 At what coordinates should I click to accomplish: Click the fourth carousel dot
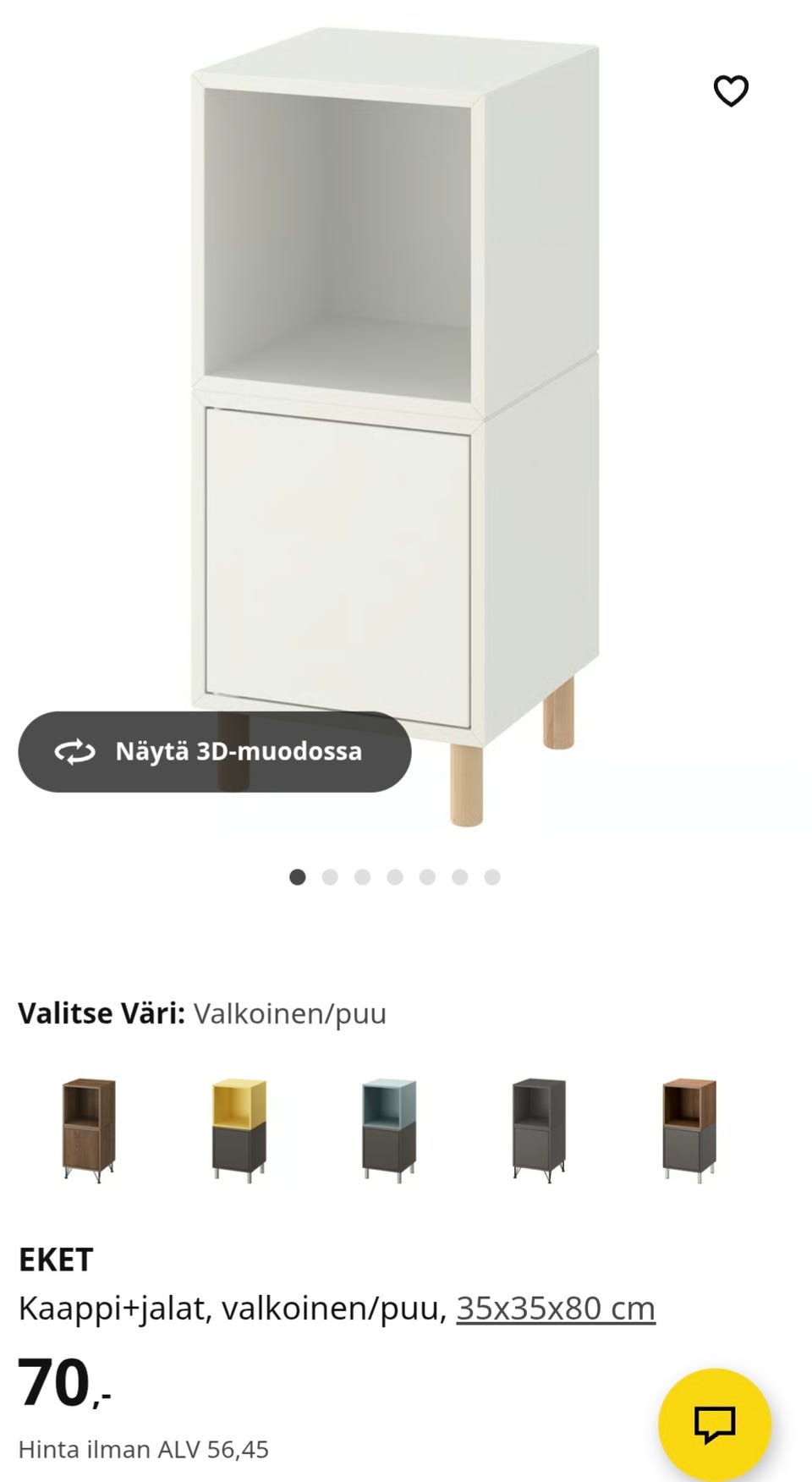pyautogui.click(x=393, y=878)
